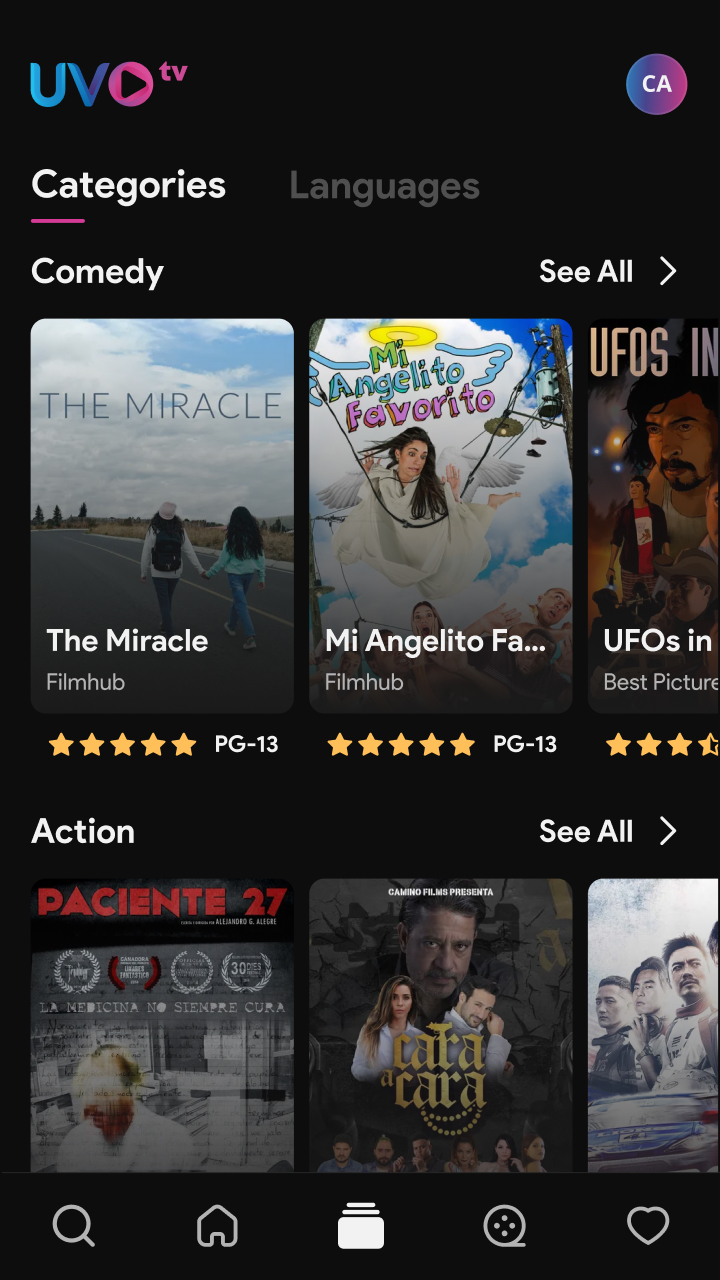Click See All for Action
This screenshot has width=720, height=1280.
click(586, 830)
